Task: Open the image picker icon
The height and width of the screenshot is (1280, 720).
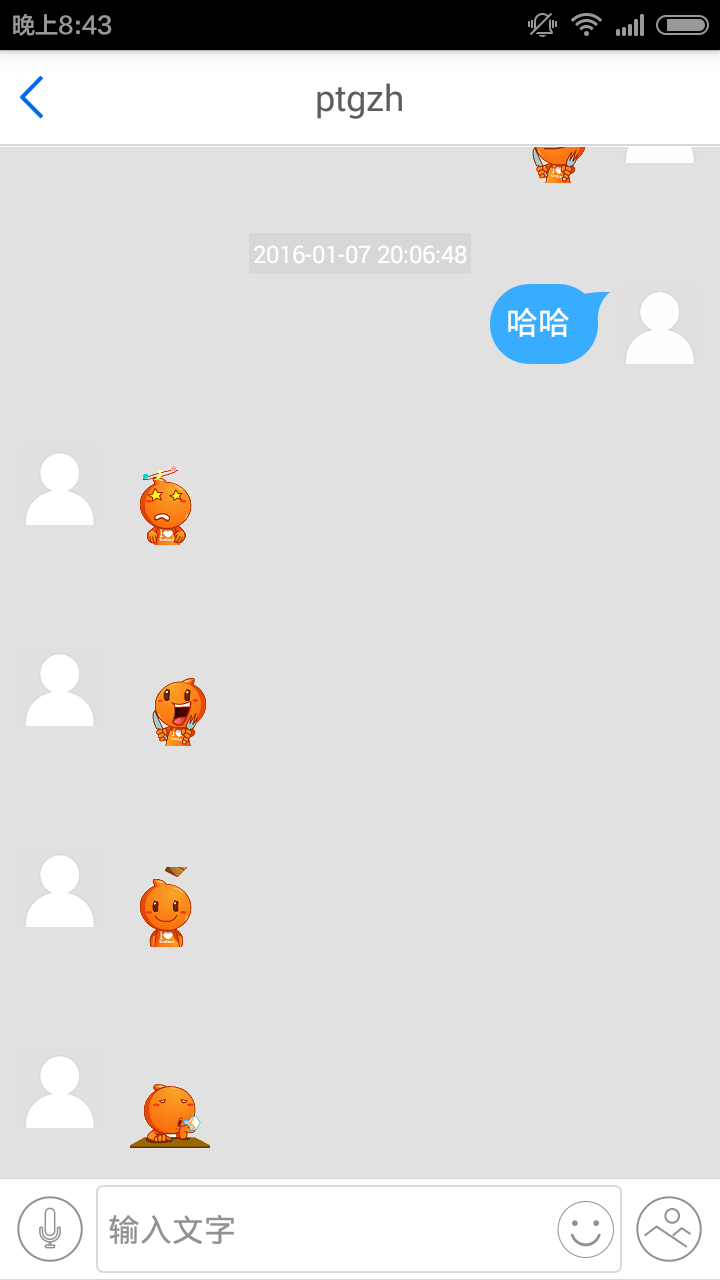Action: click(669, 1229)
